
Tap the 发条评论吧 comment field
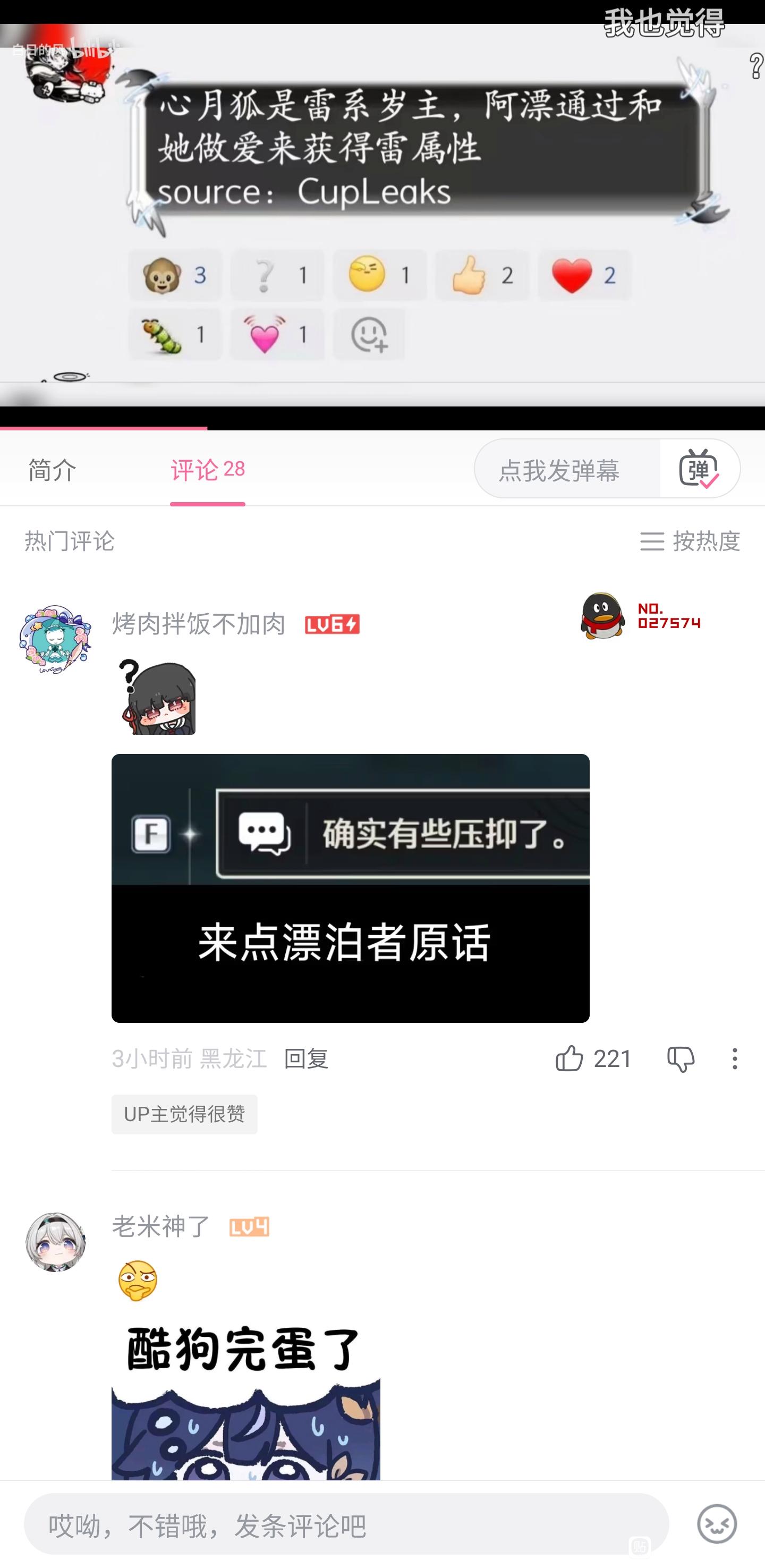(346, 1524)
